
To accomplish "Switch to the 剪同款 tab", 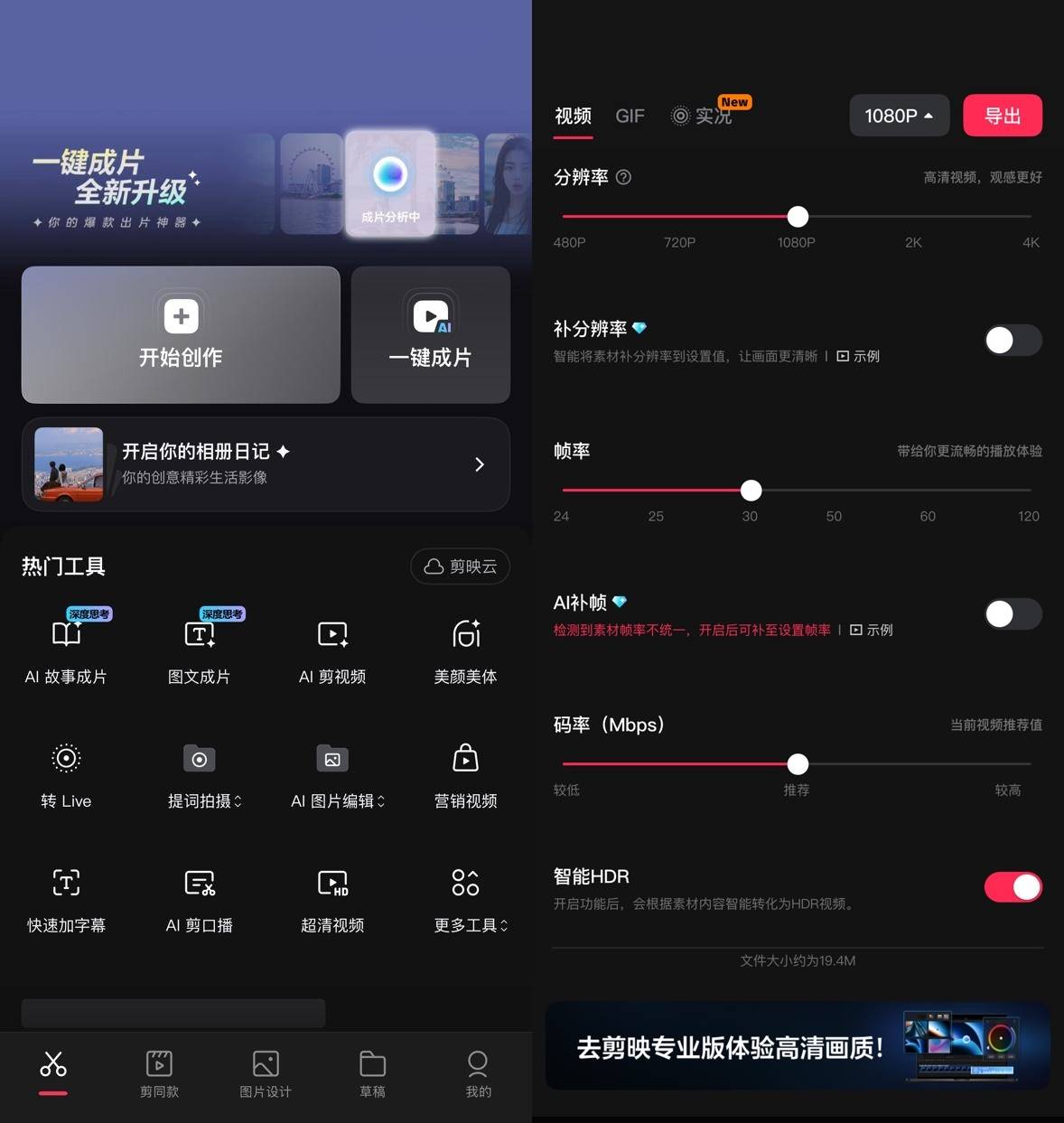I will tap(159, 1073).
